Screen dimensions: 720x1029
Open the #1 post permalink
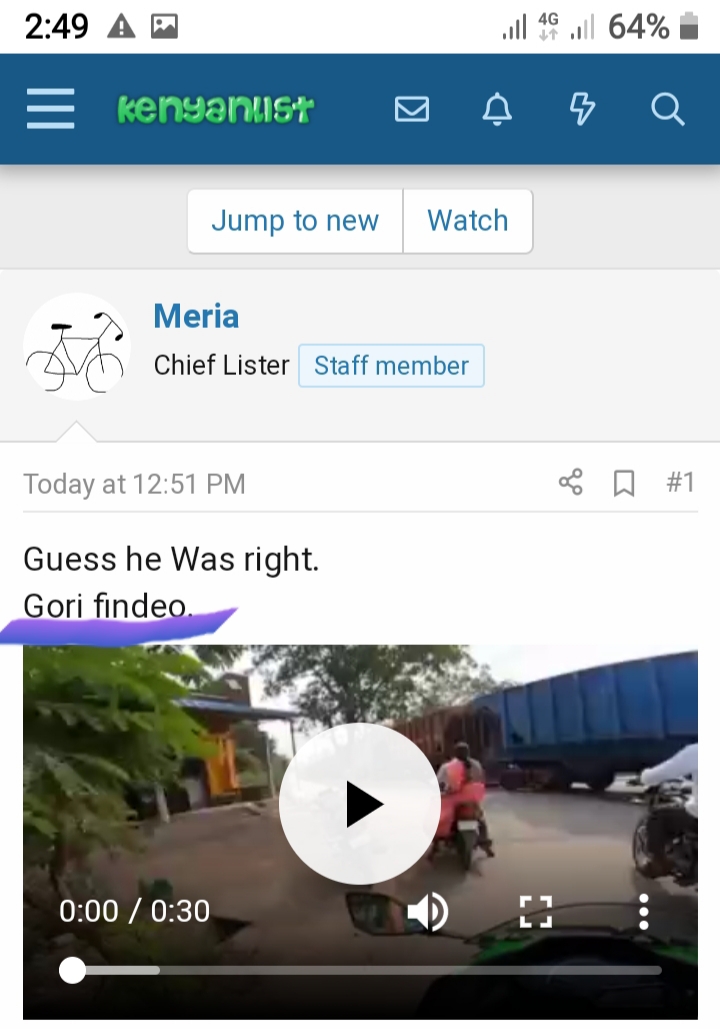pos(680,484)
